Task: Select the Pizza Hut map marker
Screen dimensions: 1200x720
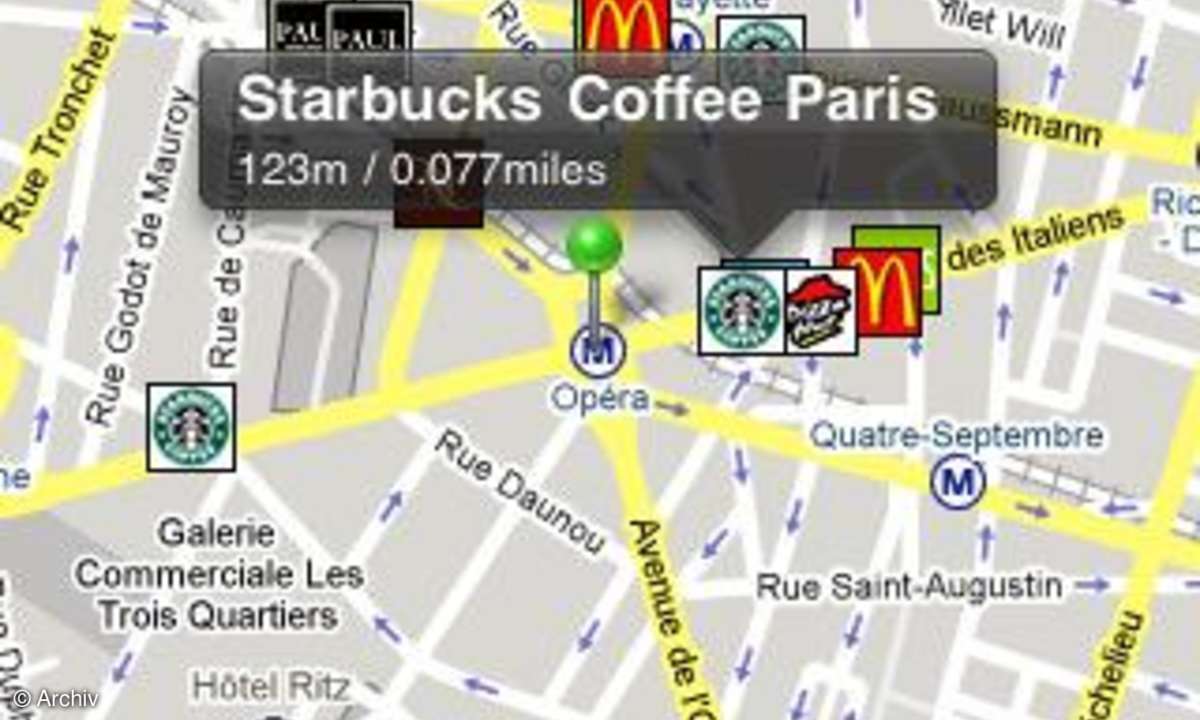Action: click(x=820, y=311)
